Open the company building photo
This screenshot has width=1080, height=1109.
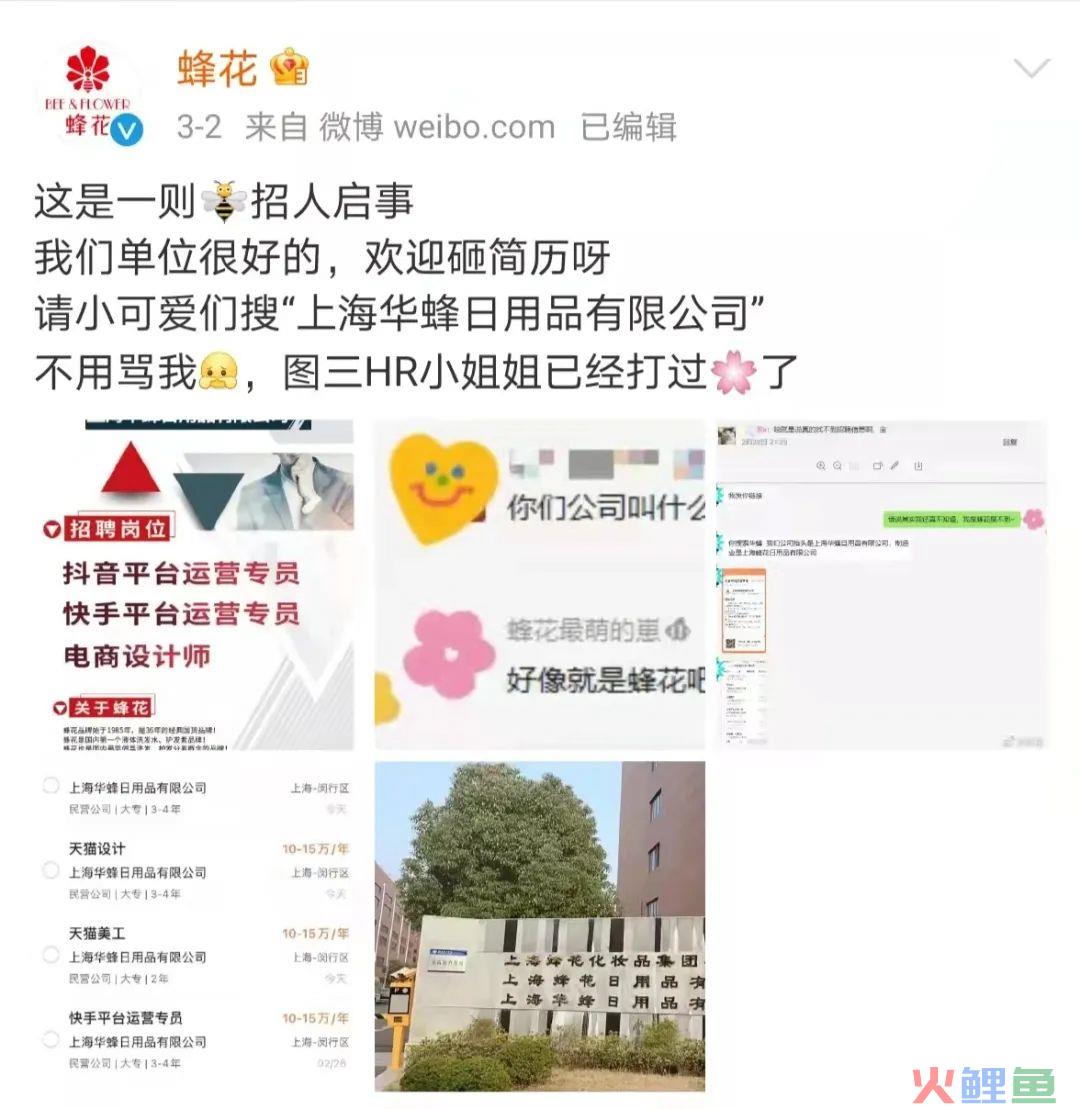pos(539,925)
